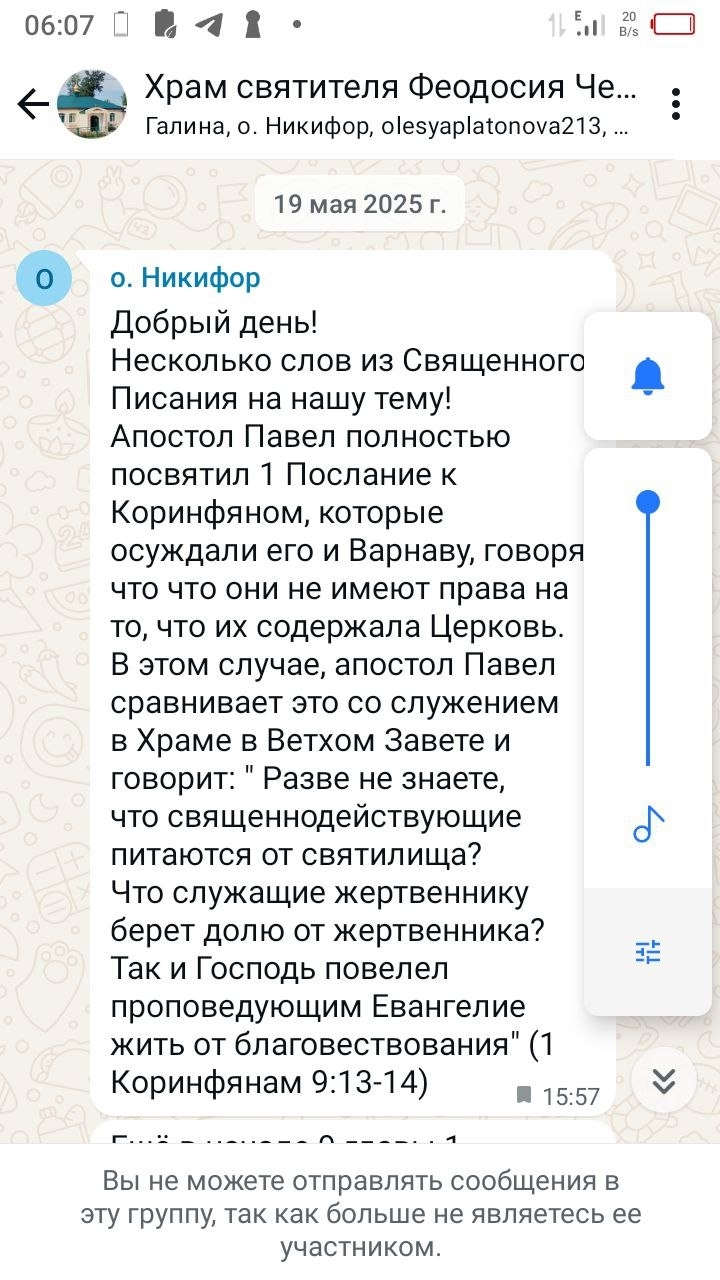Tap the music note volume icon

point(648,825)
